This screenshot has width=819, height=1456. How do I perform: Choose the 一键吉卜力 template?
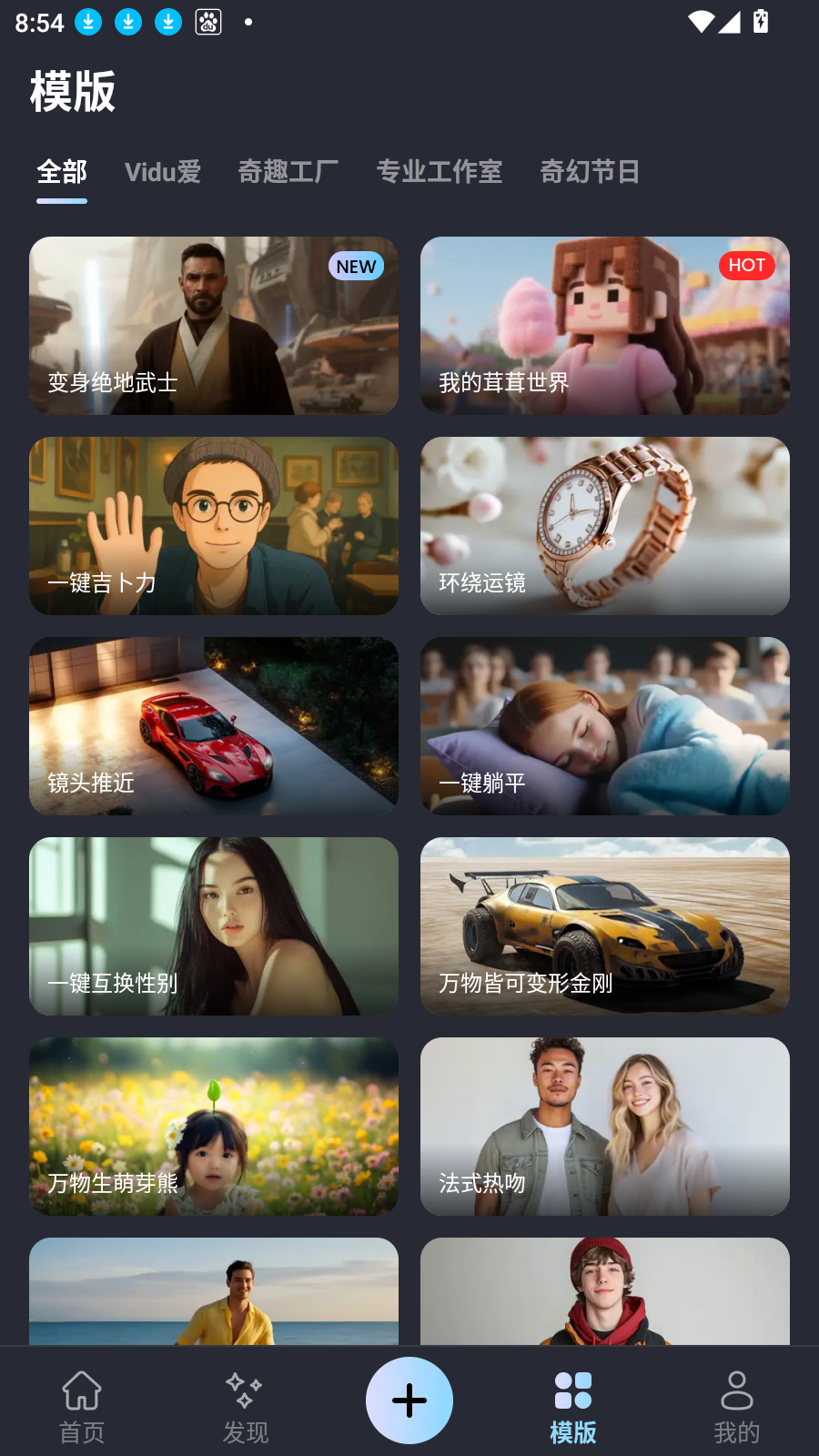(x=214, y=526)
